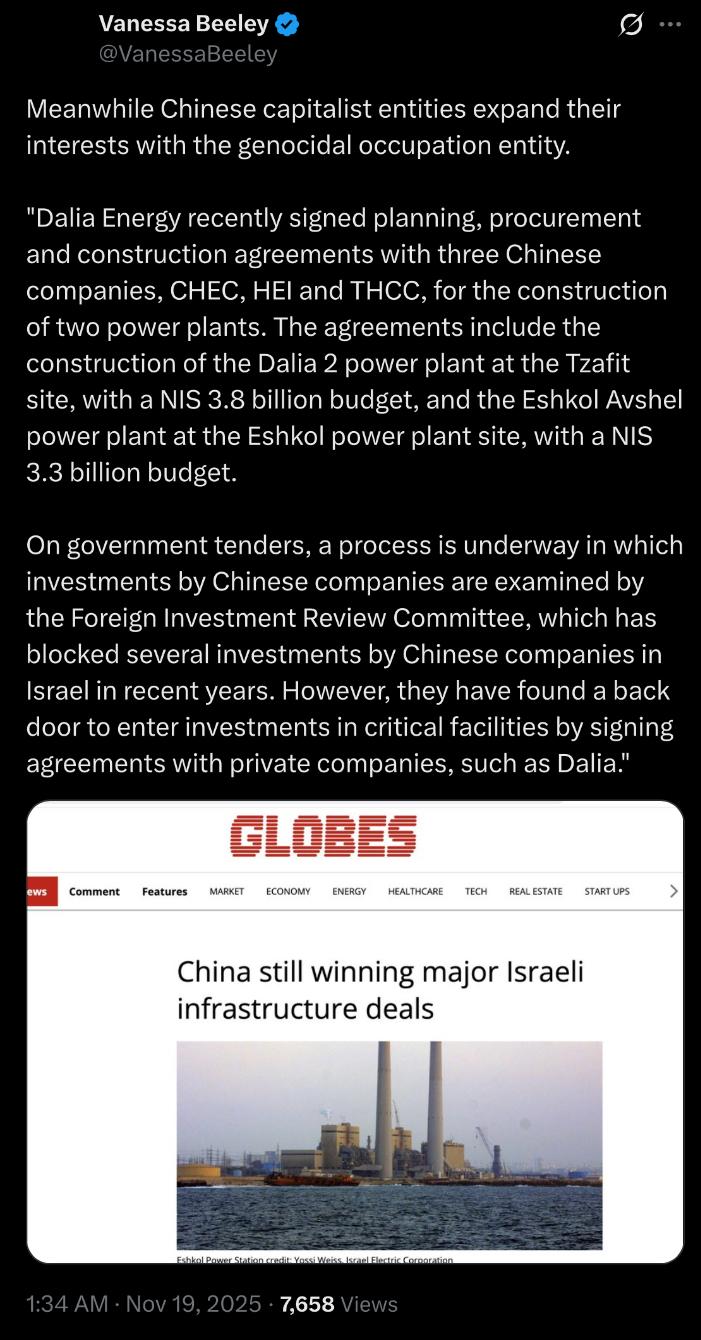Viewport: 701px width, 1340px height.
Task: Open the attached Globes article image
Action: pyautogui.click(x=355, y=1030)
